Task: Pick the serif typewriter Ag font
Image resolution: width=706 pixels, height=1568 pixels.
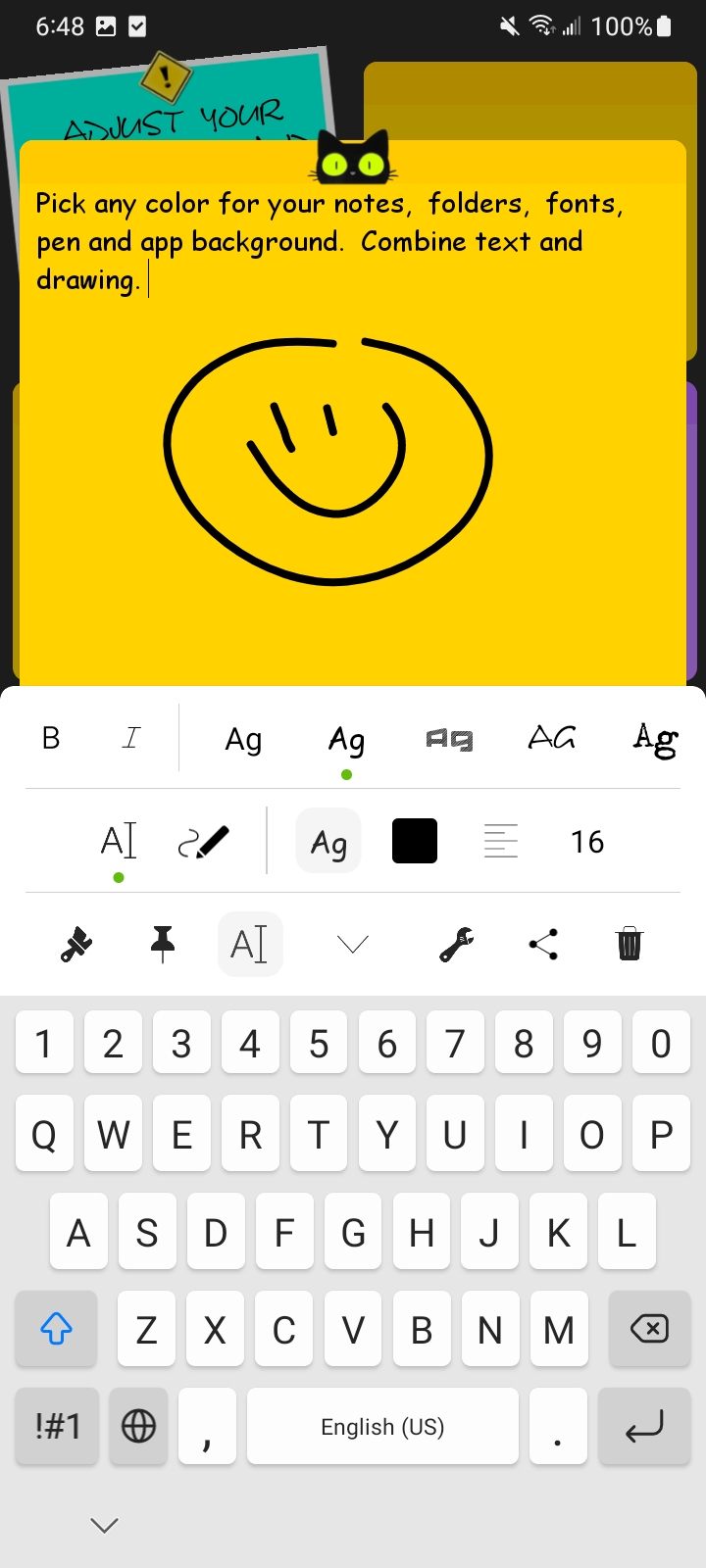Action: point(656,740)
